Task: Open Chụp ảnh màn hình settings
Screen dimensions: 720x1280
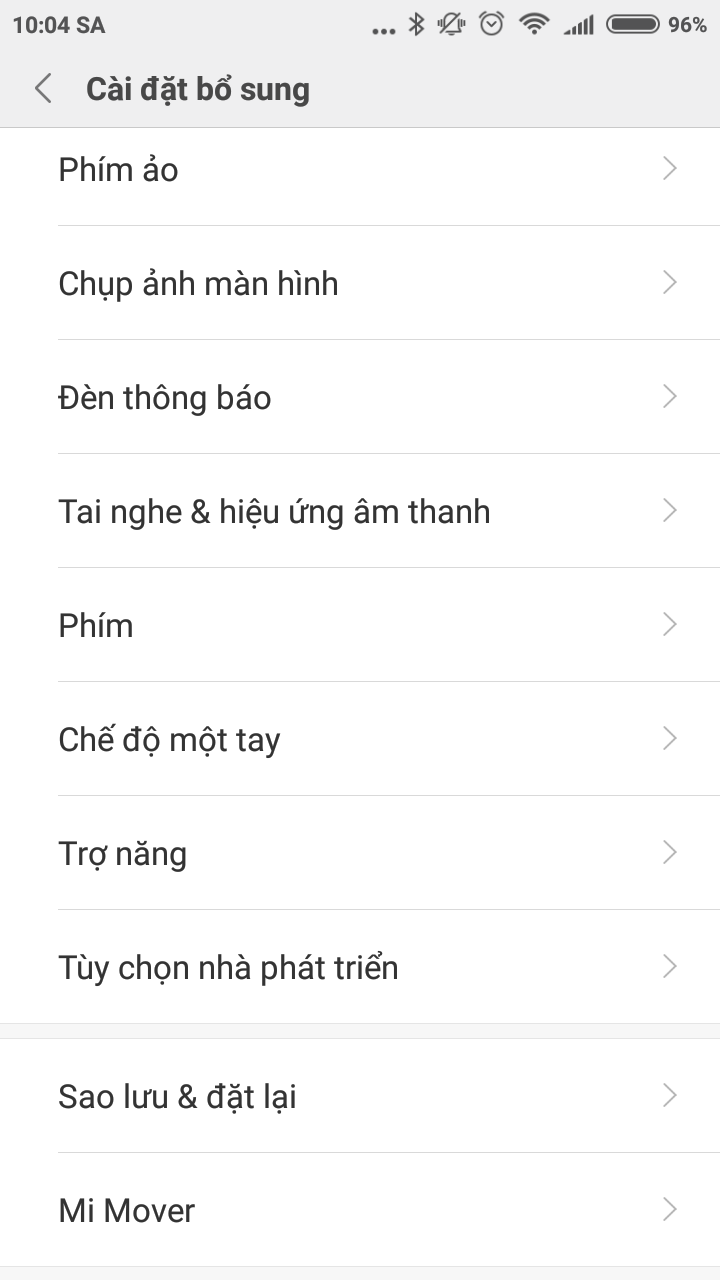Action: coord(360,284)
